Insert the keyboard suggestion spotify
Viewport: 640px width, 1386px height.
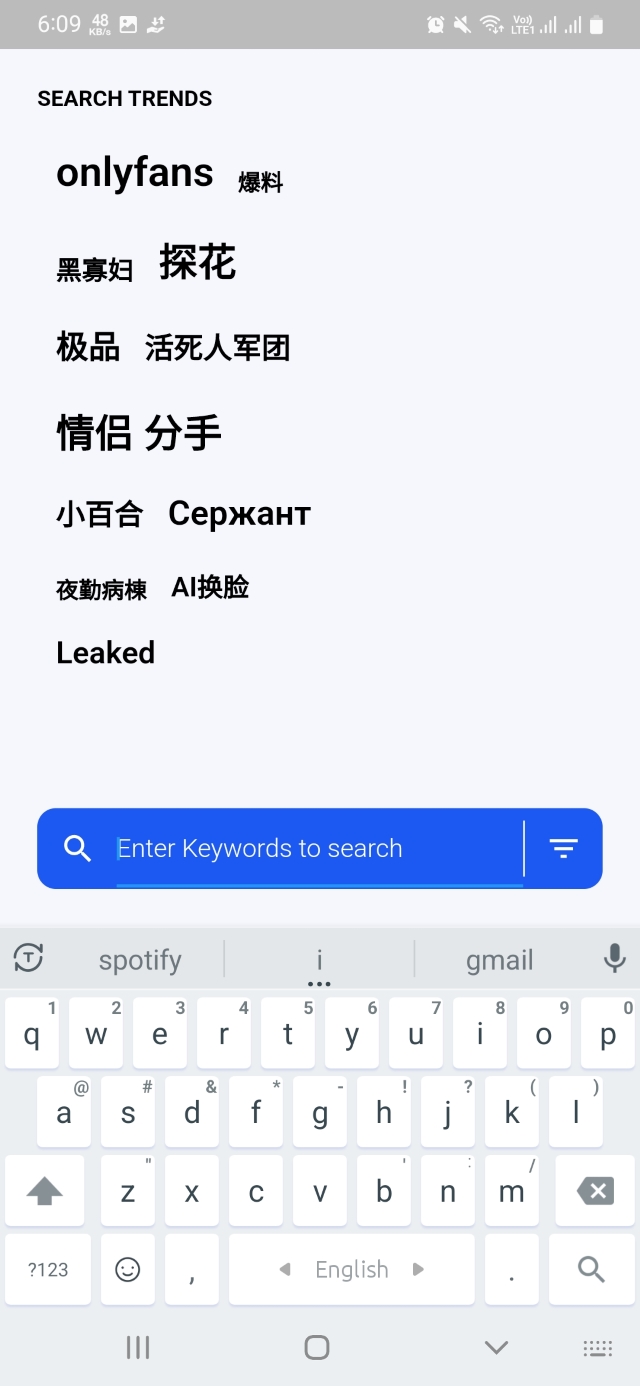140,960
